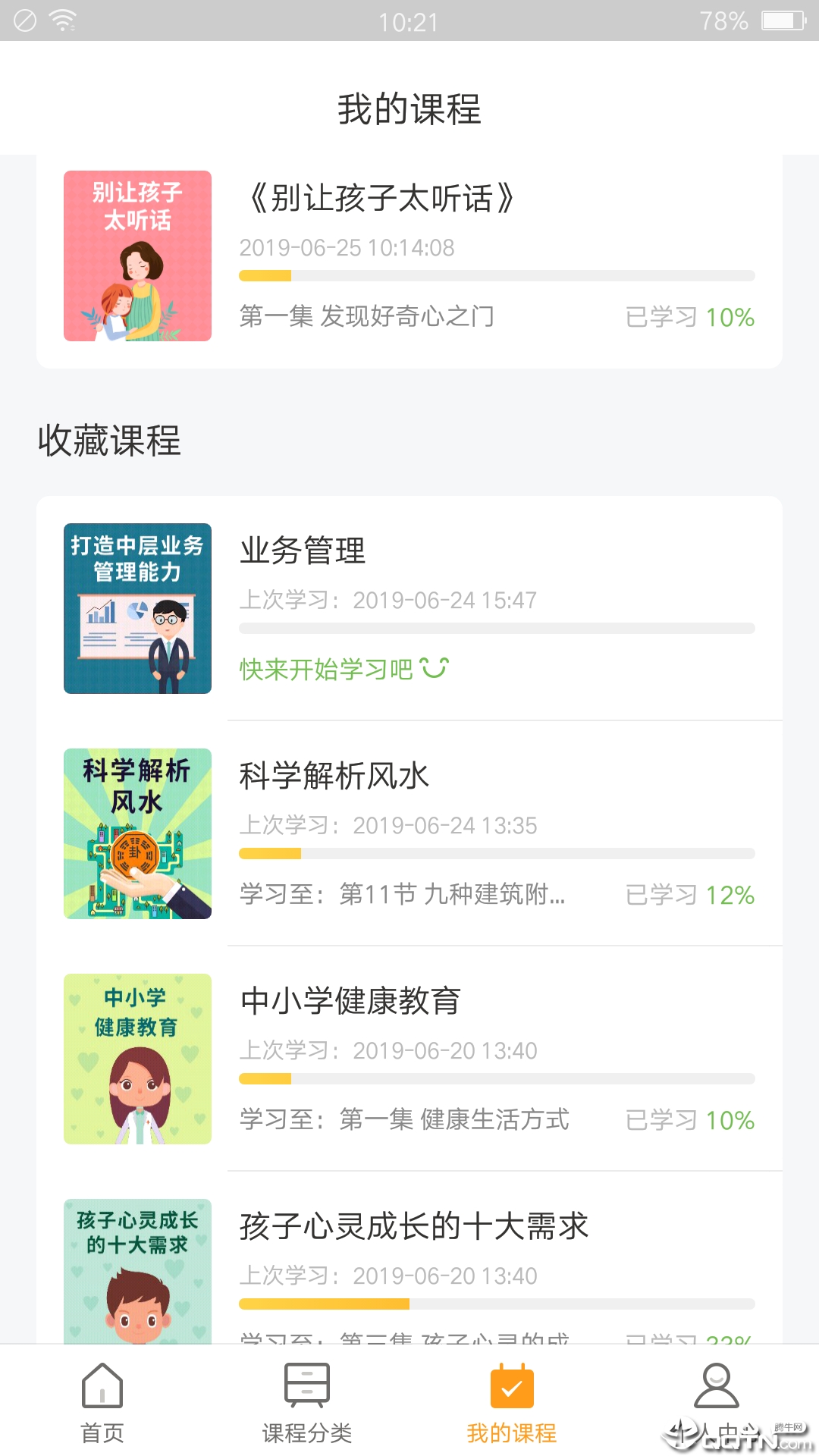This screenshot has width=819, height=1456.
Task: Tap the refresh icon beside 快来开始学习吧
Action: coord(436,669)
